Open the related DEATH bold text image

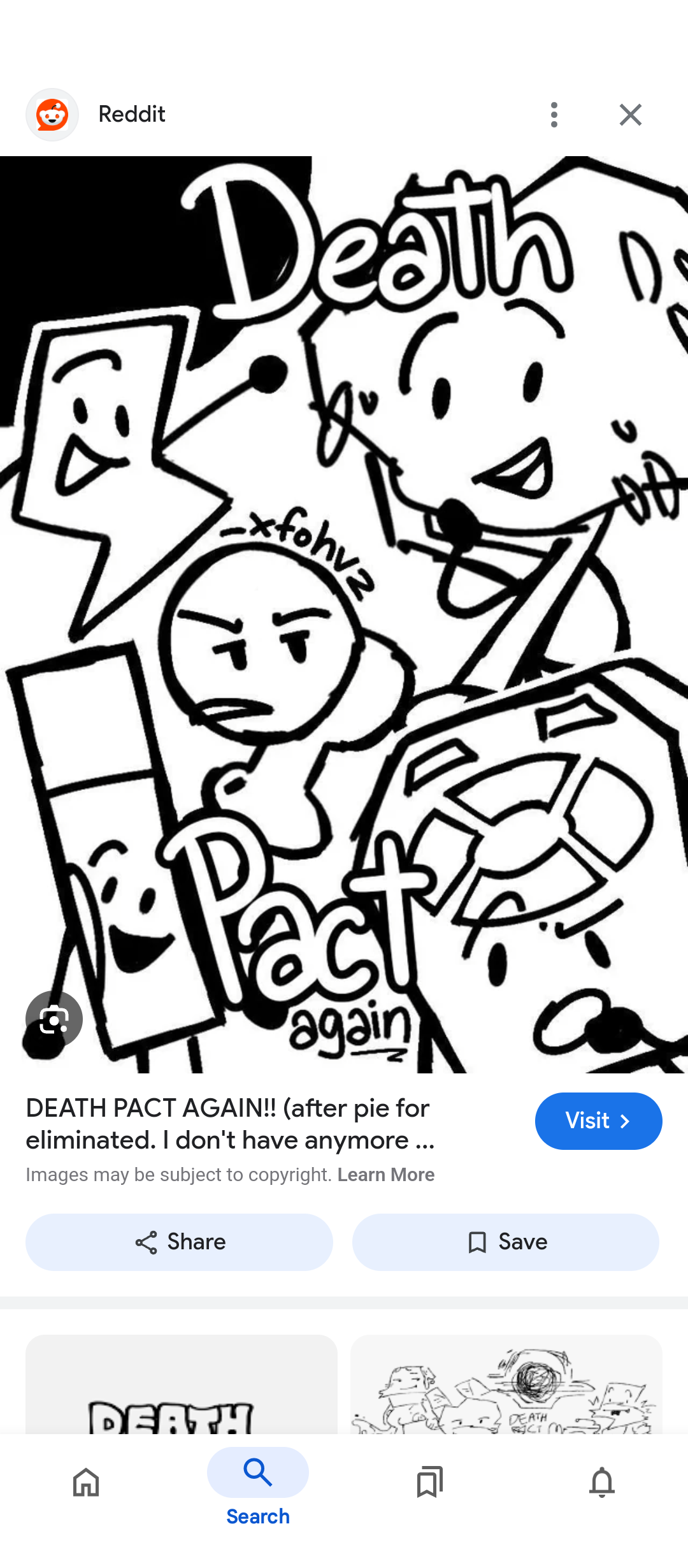pos(181,1386)
